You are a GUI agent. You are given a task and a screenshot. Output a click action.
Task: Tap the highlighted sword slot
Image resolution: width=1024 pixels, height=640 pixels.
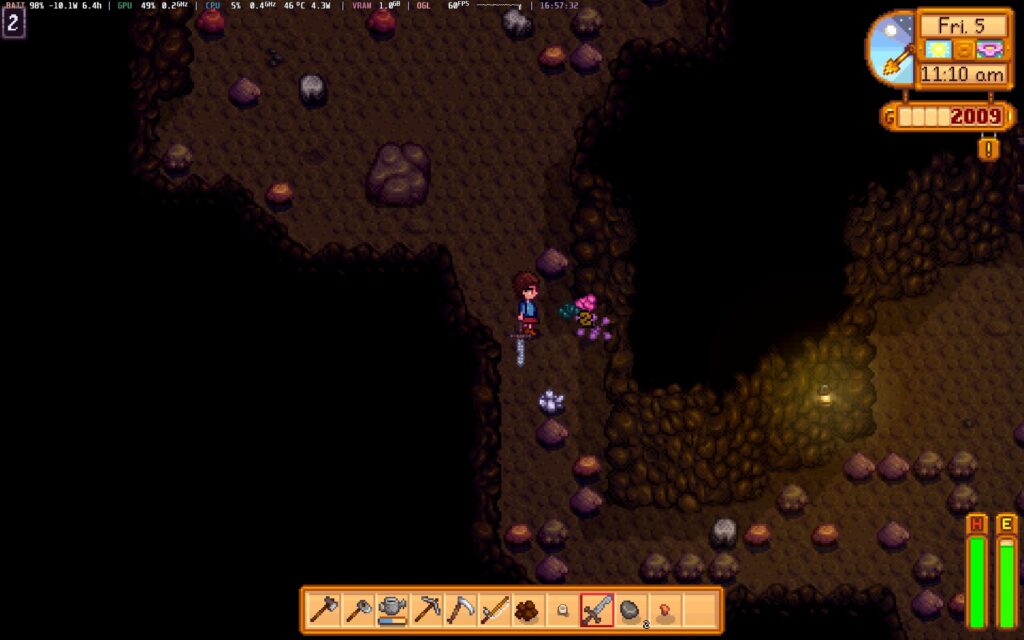click(597, 609)
